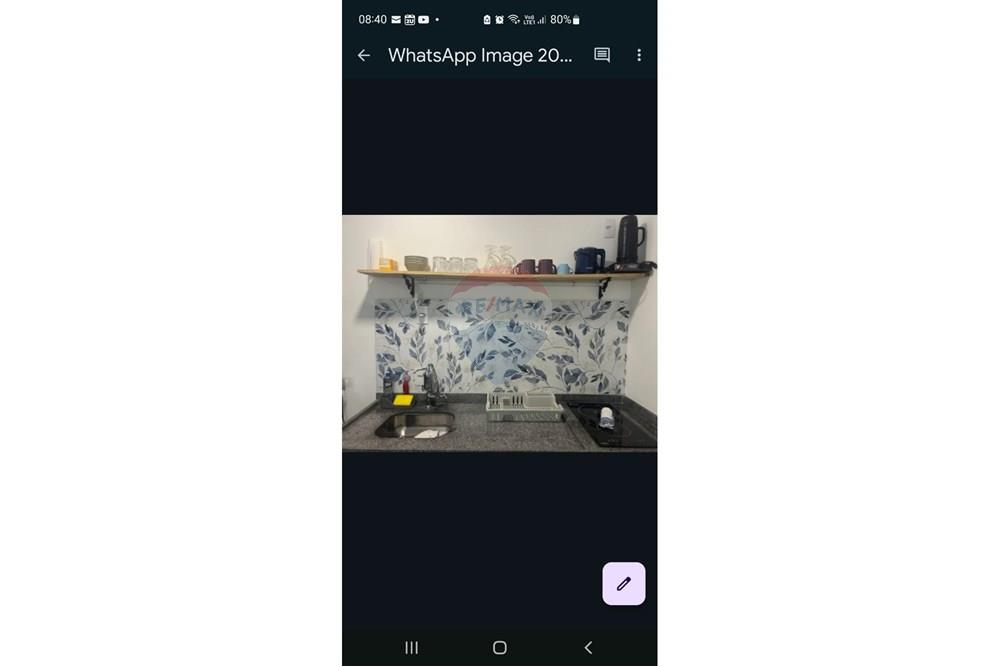
Task: Open the three-dot overflow menu
Action: point(639,56)
